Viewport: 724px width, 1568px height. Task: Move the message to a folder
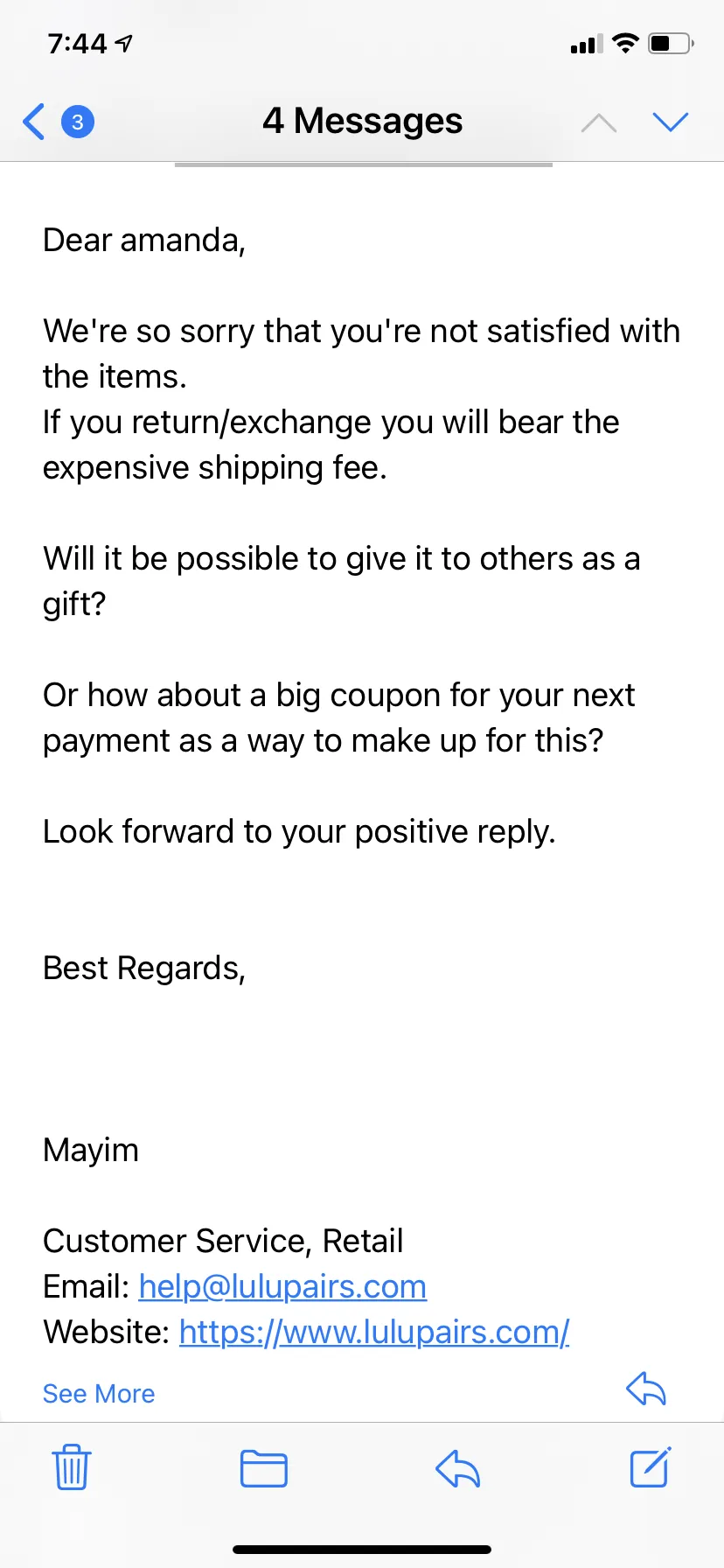click(264, 1468)
